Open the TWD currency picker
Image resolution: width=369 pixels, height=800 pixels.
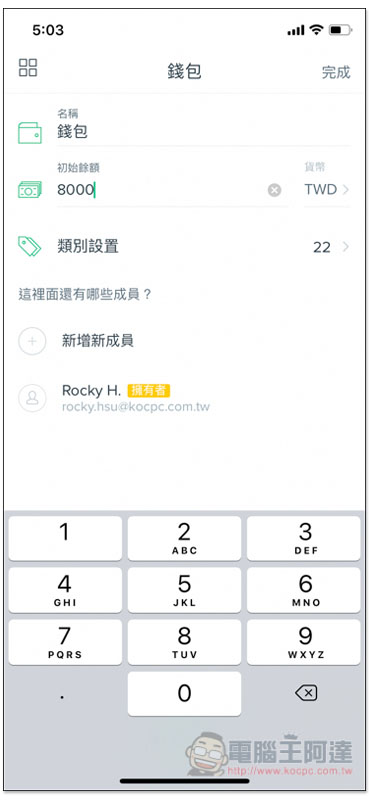(327, 190)
